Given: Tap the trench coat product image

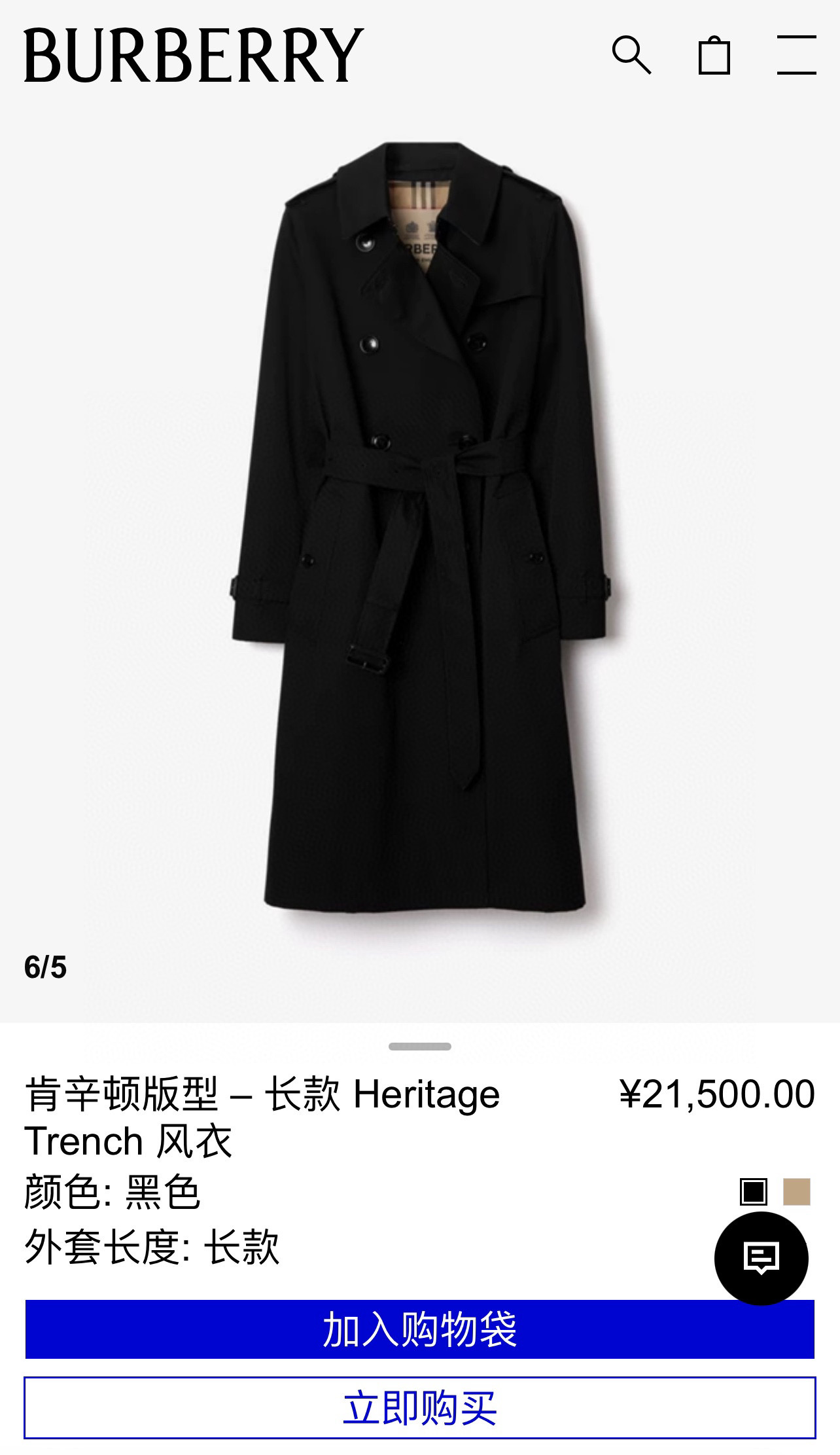Looking at the screenshot, I should [x=420, y=524].
